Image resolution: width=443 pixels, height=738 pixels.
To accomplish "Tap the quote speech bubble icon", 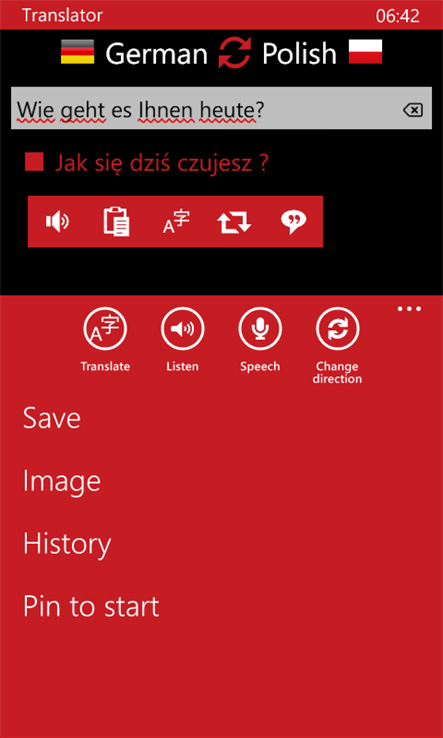I will coord(294,221).
